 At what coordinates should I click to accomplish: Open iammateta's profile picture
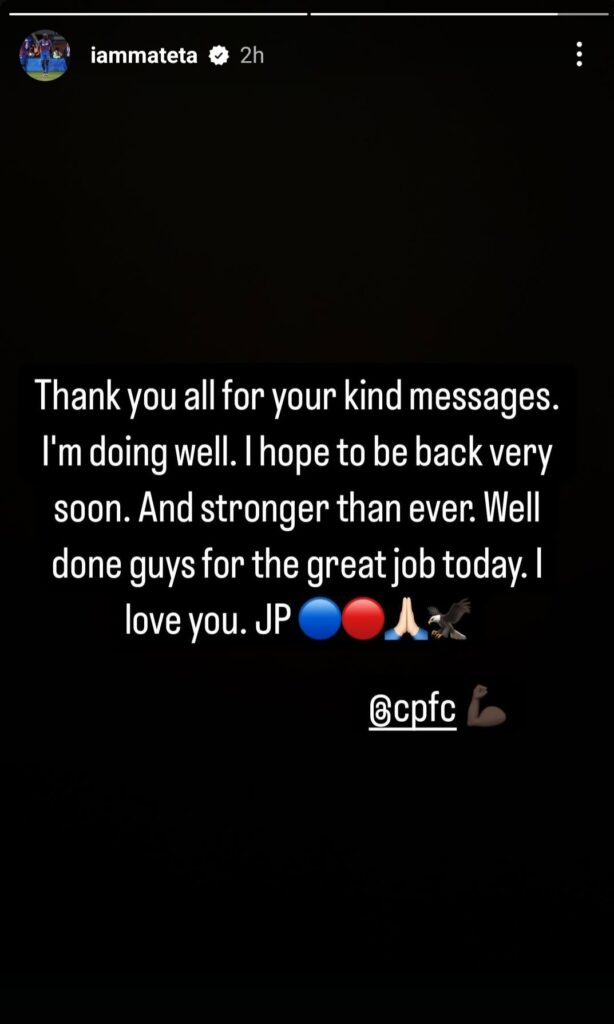(45, 55)
